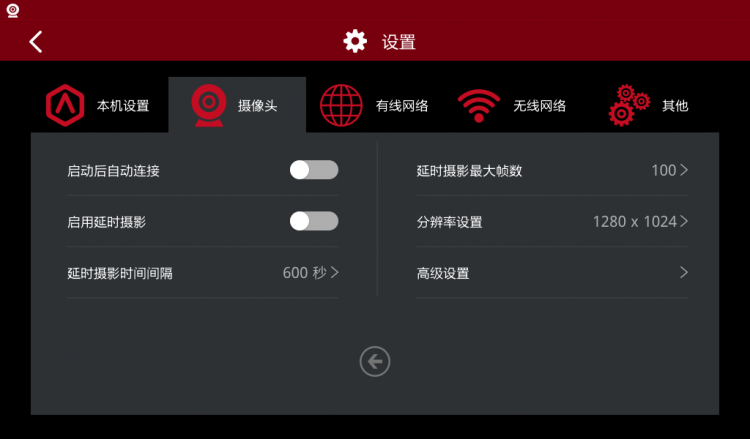Screen dimensions: 750x439
Task: Open the 其他 settings tab
Action: (x=649, y=105)
